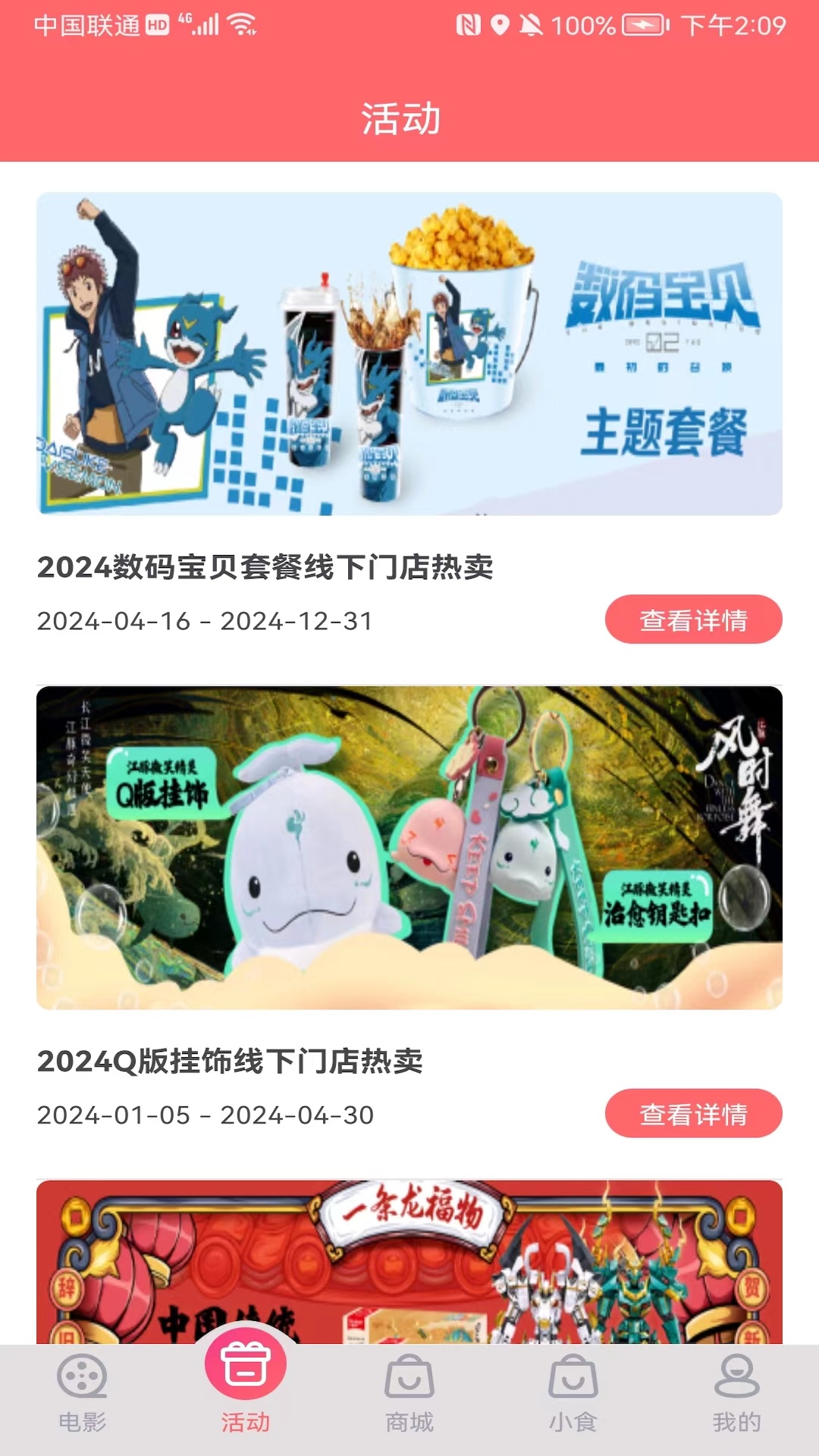
Task: Open the 一条龙福物 promotion banner
Action: tap(409, 1262)
